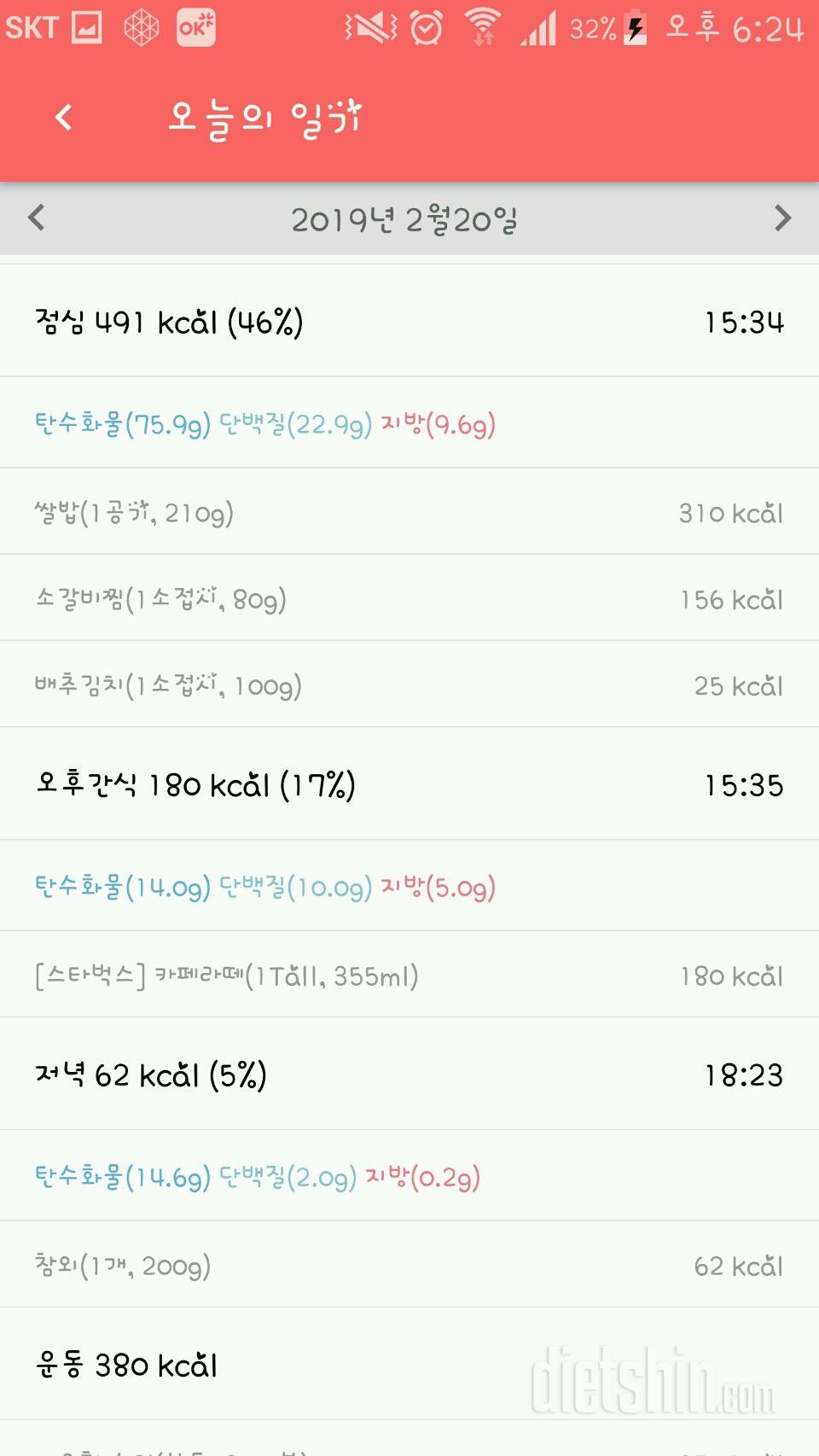Open the 참외 62 kcal item
This screenshot has width=819, height=1456.
(x=409, y=1265)
